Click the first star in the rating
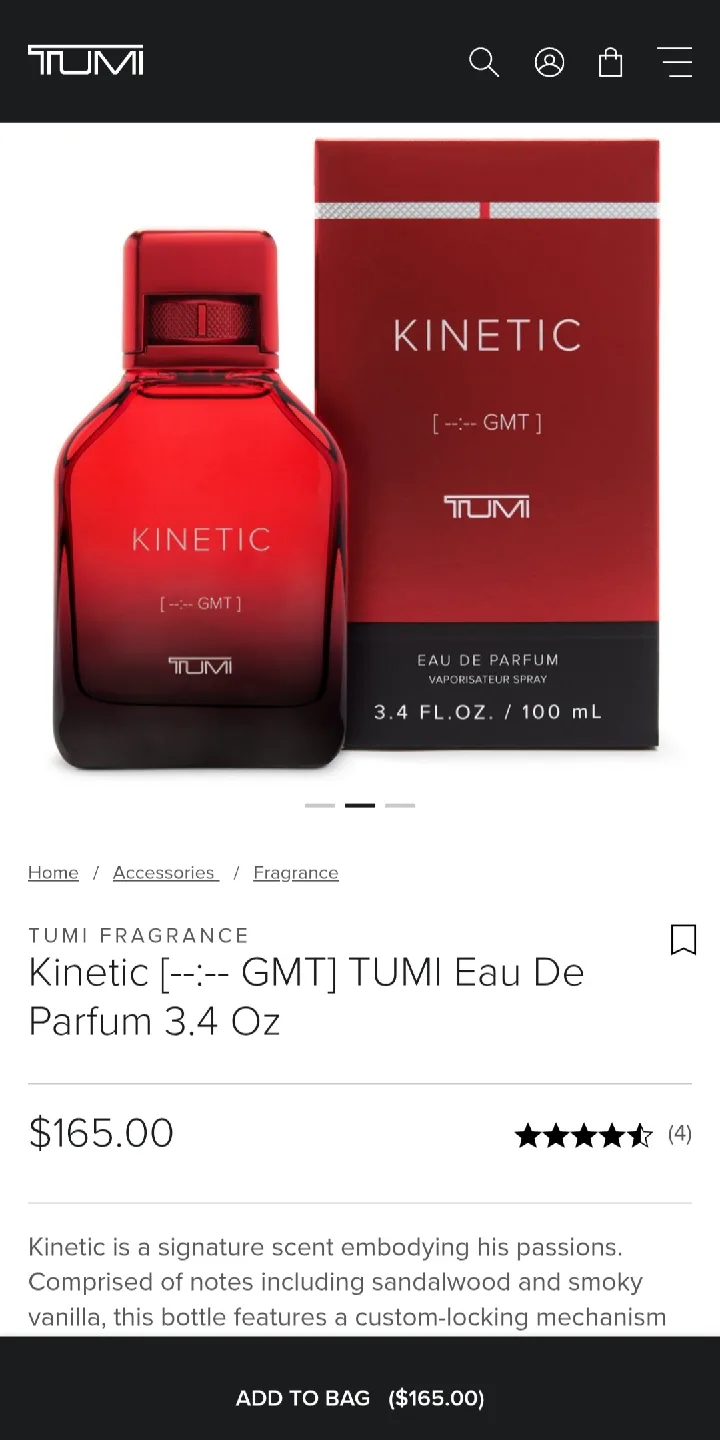 point(527,1135)
